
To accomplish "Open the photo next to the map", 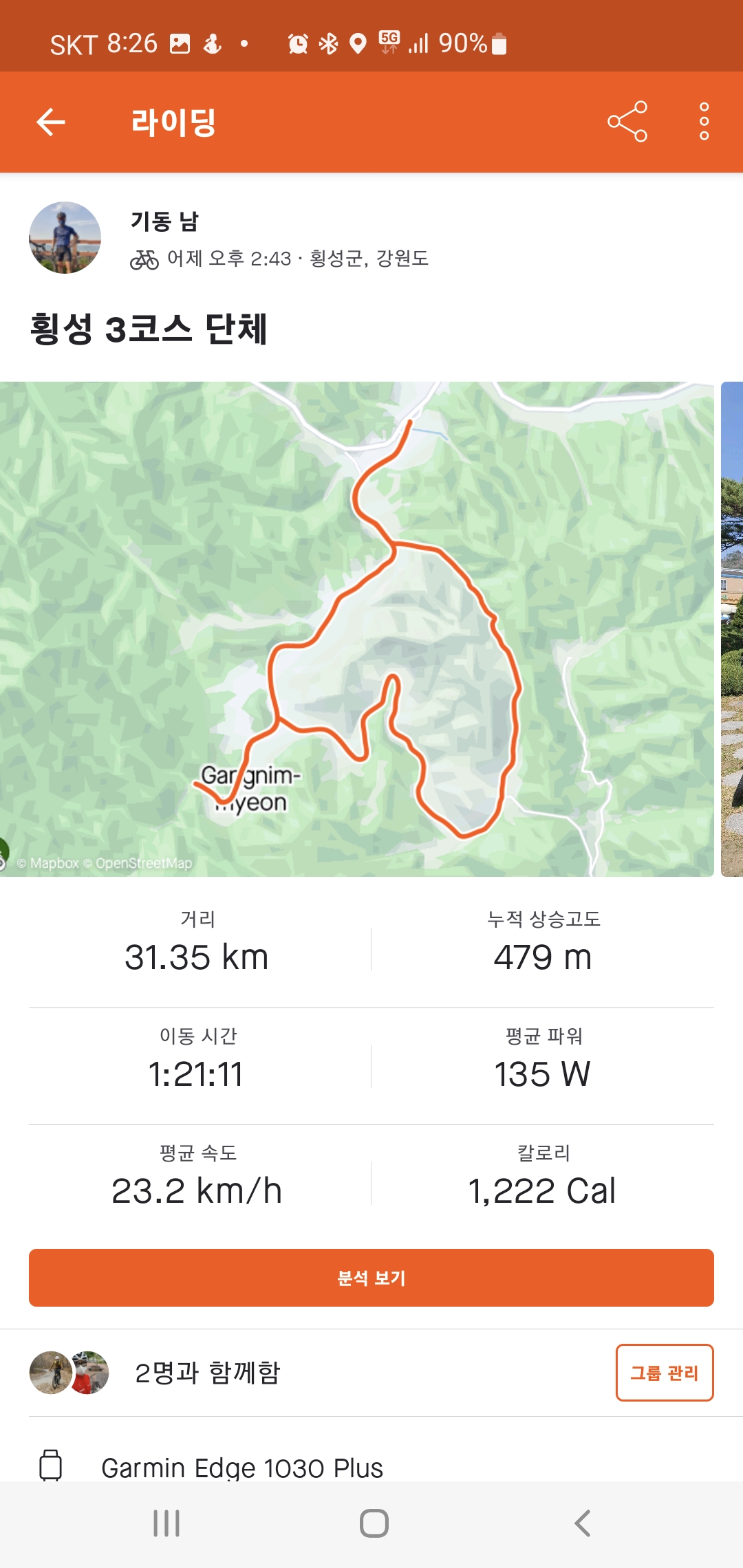I will [x=732, y=629].
